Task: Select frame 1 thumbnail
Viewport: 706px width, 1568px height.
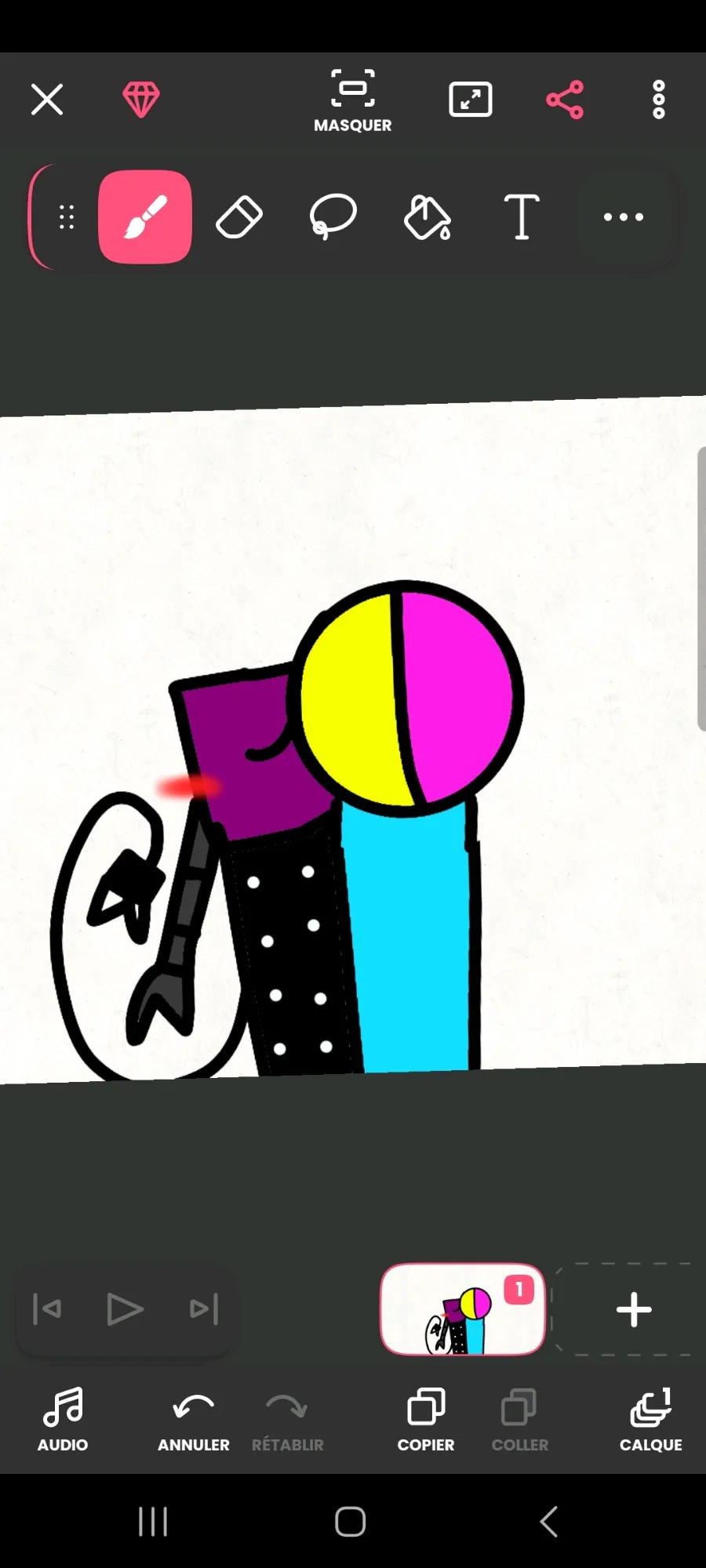Action: 463,1309
